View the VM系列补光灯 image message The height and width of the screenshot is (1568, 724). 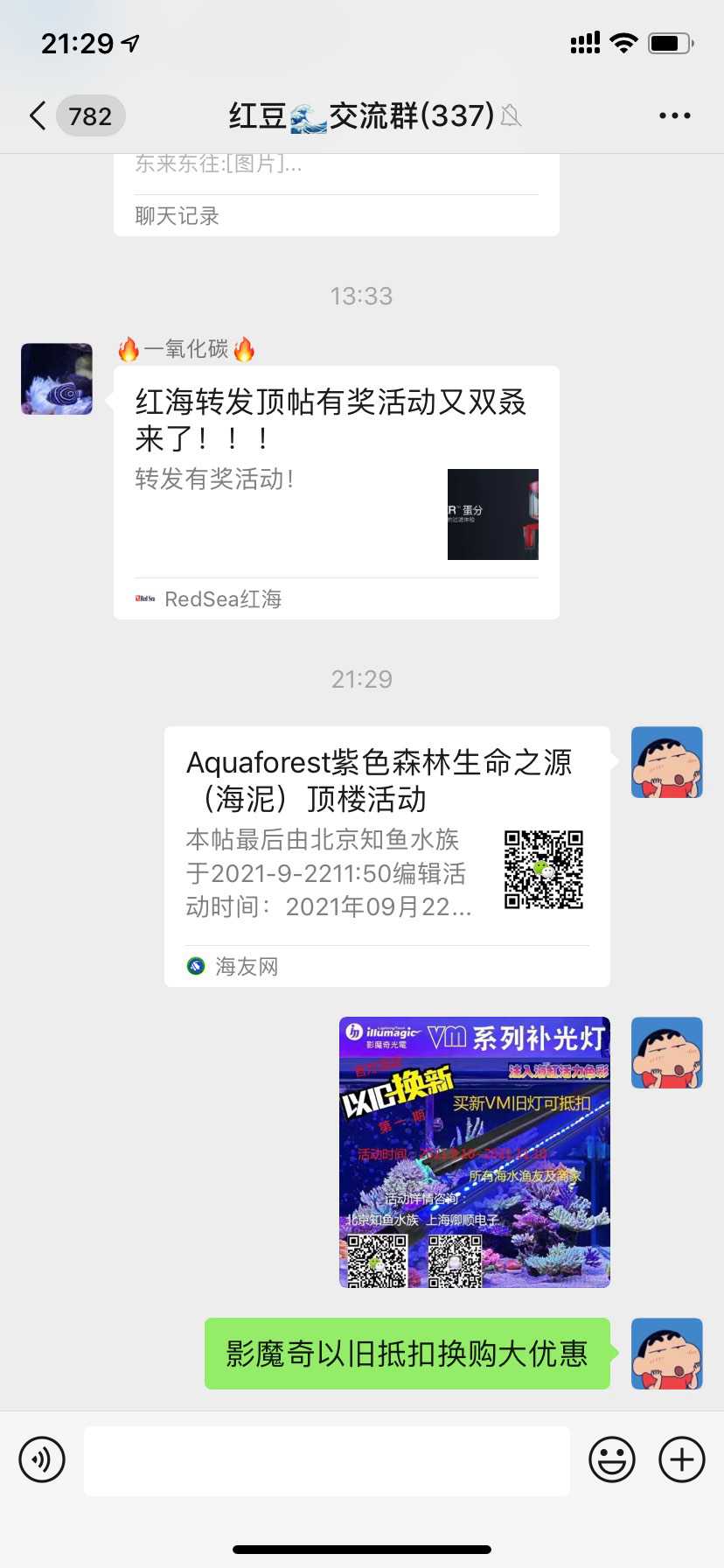tap(474, 1151)
